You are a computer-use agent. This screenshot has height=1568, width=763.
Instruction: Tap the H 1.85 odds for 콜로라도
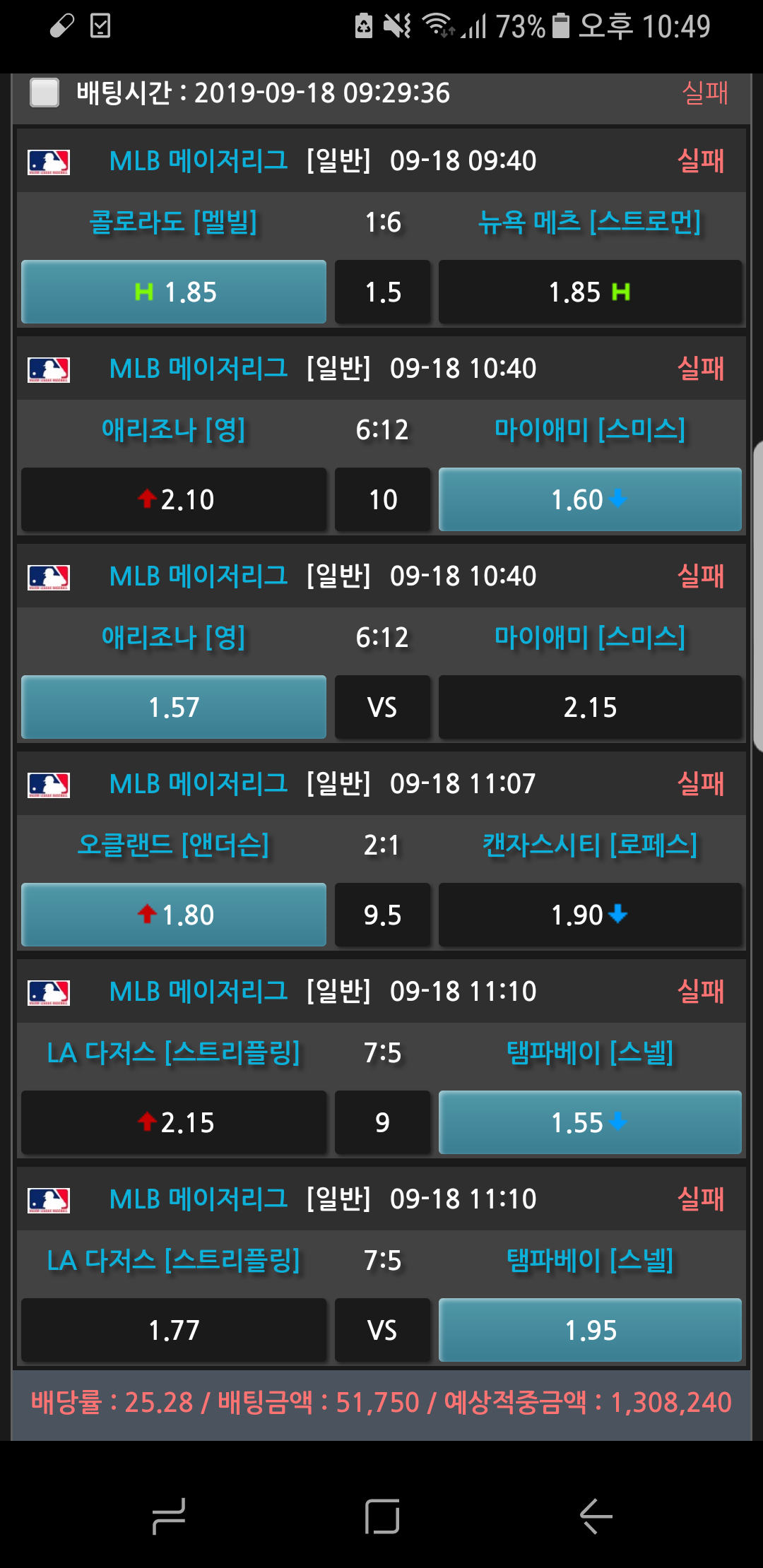(174, 292)
